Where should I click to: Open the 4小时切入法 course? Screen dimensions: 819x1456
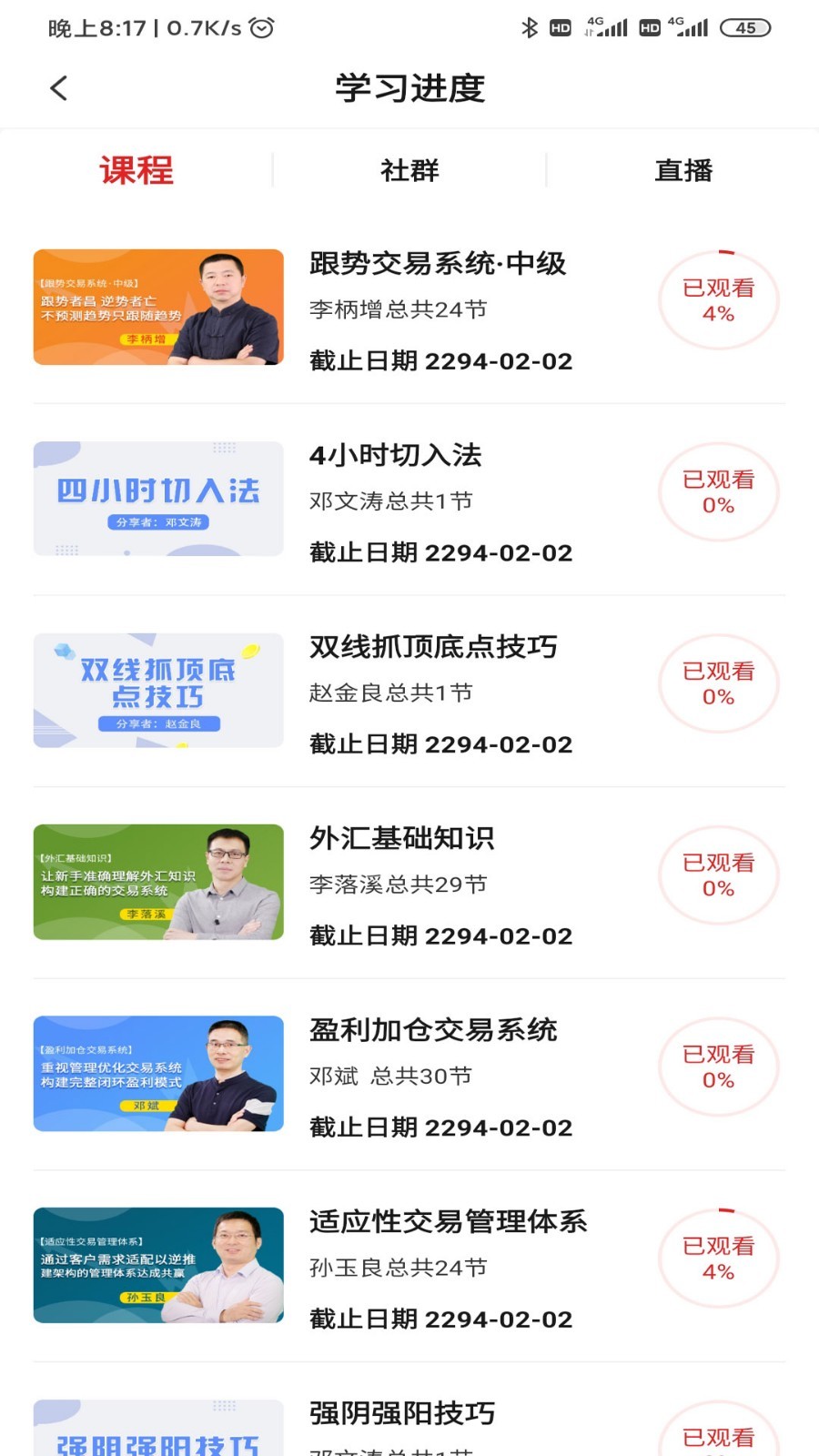396,455
